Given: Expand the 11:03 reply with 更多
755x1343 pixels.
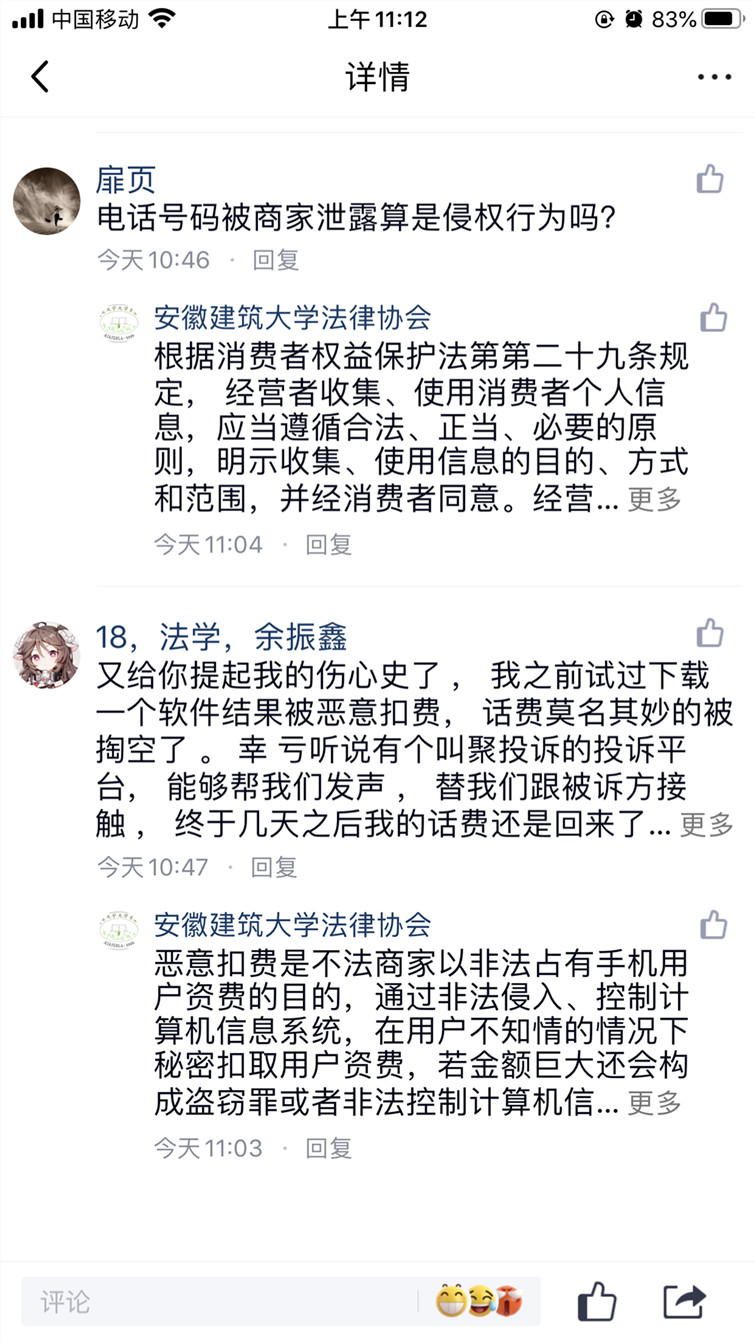Looking at the screenshot, I should [654, 1103].
